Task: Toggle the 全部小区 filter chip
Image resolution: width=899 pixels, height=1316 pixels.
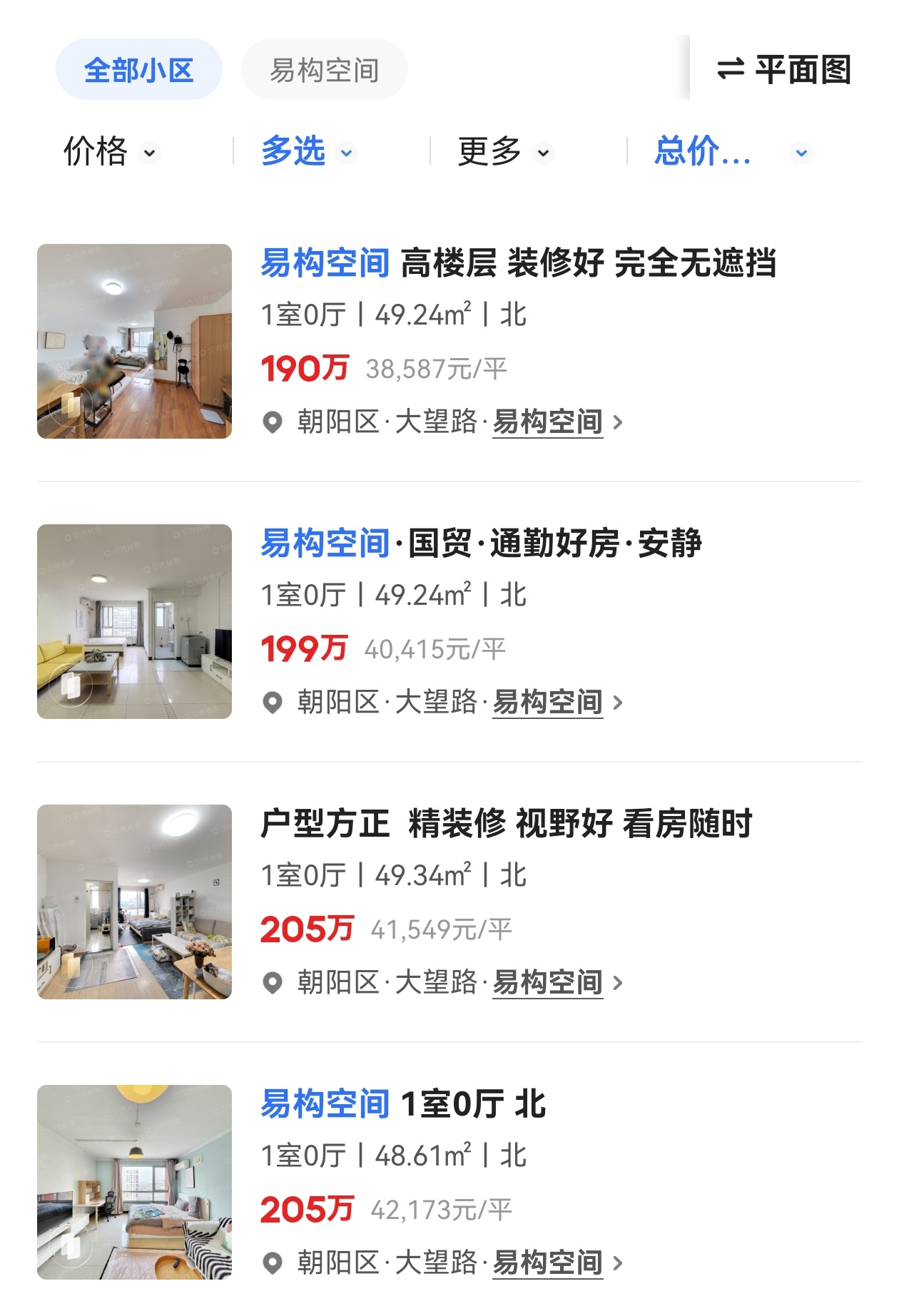Action: point(138,69)
